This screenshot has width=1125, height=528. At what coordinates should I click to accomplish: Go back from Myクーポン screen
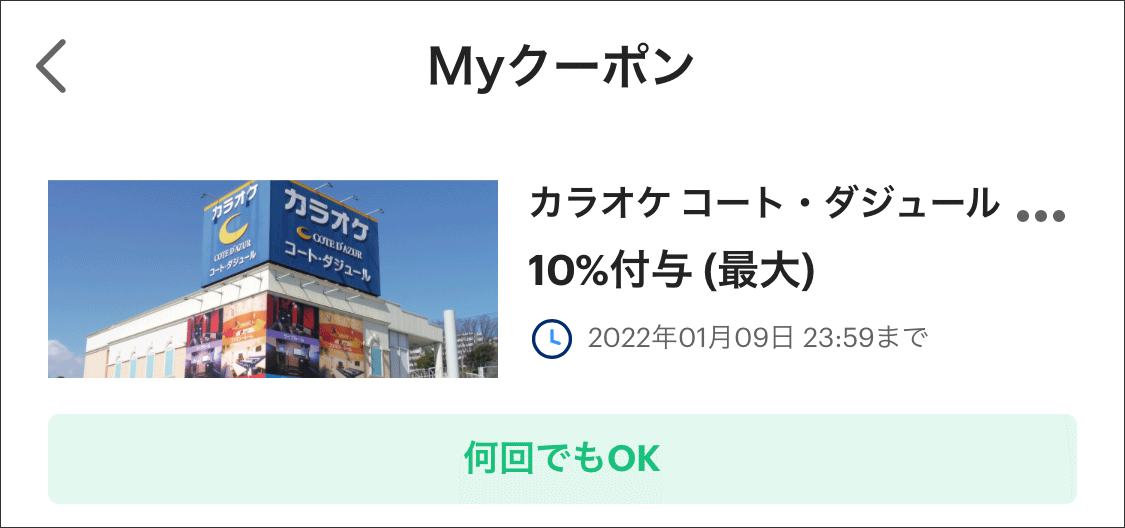[x=51, y=67]
